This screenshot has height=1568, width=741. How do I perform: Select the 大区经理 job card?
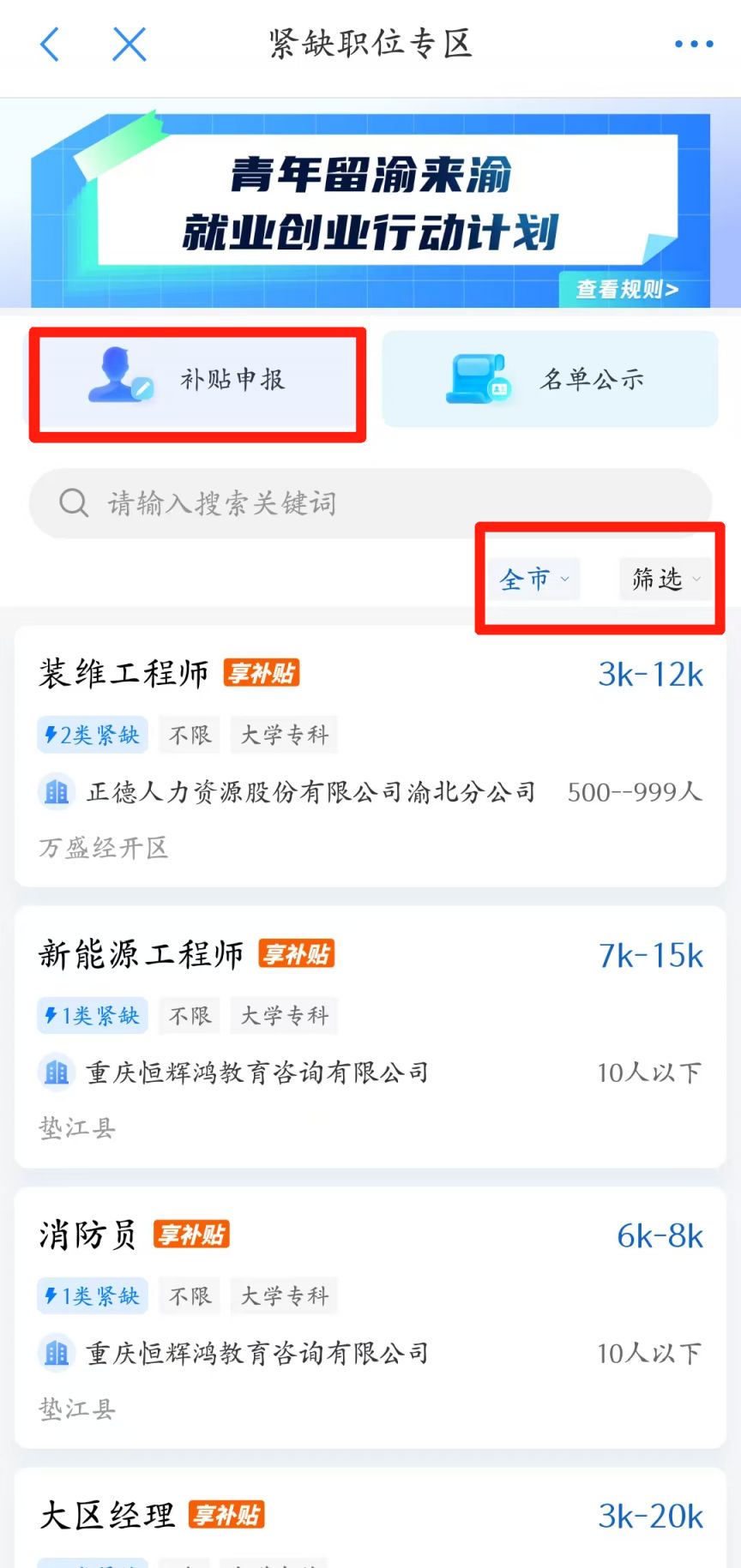click(370, 1518)
